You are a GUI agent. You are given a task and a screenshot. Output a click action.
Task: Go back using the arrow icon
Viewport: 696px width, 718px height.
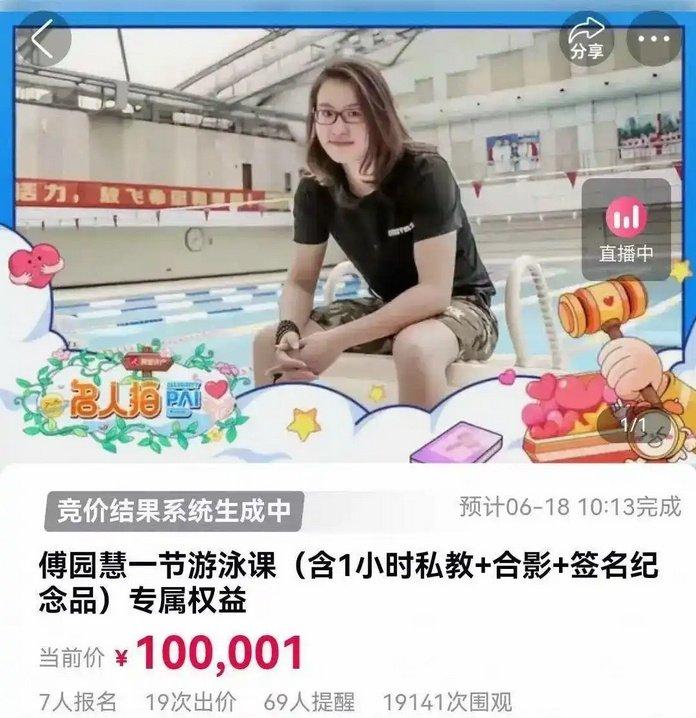[x=40, y=40]
